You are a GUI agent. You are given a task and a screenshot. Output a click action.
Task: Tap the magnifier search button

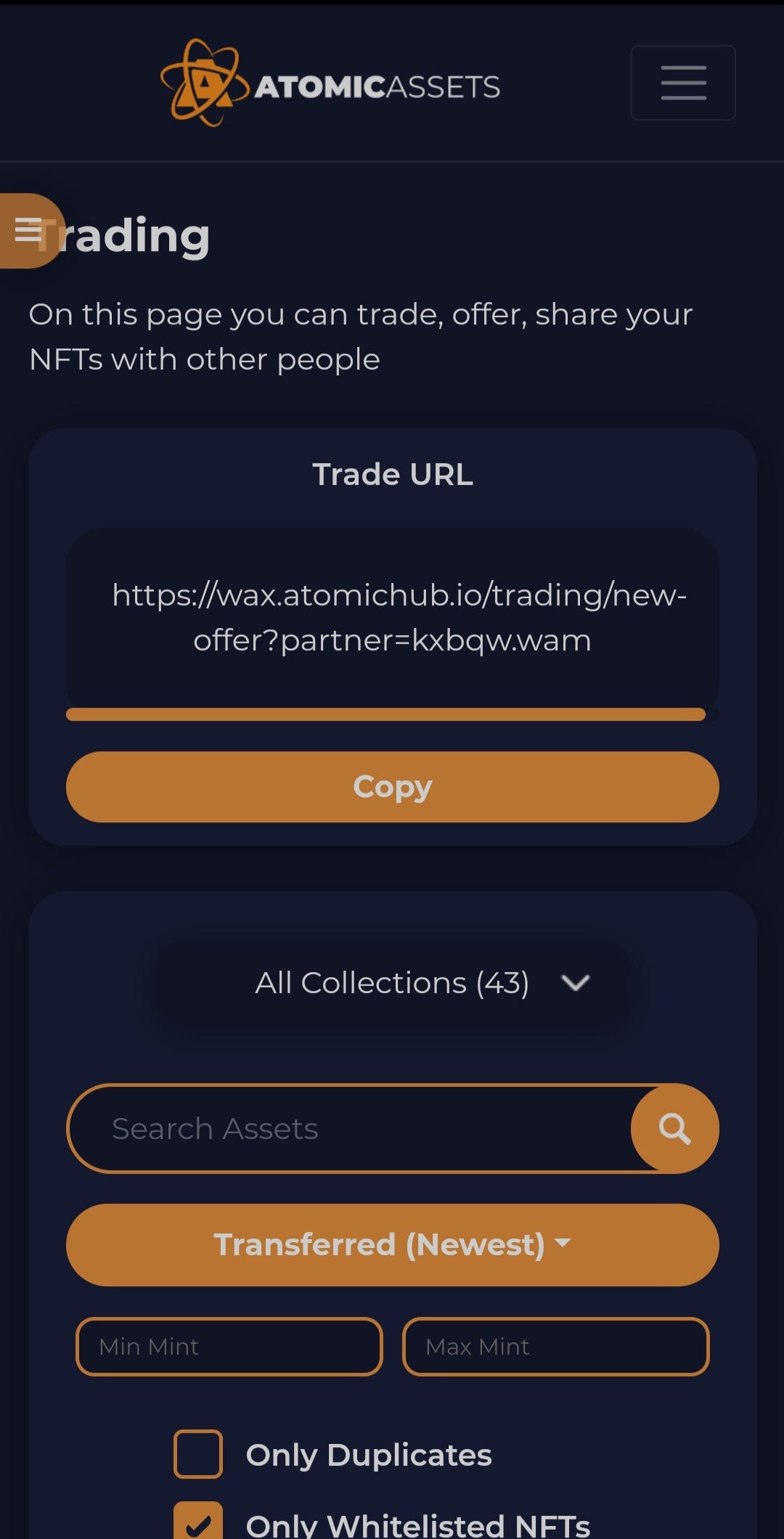coord(674,1129)
